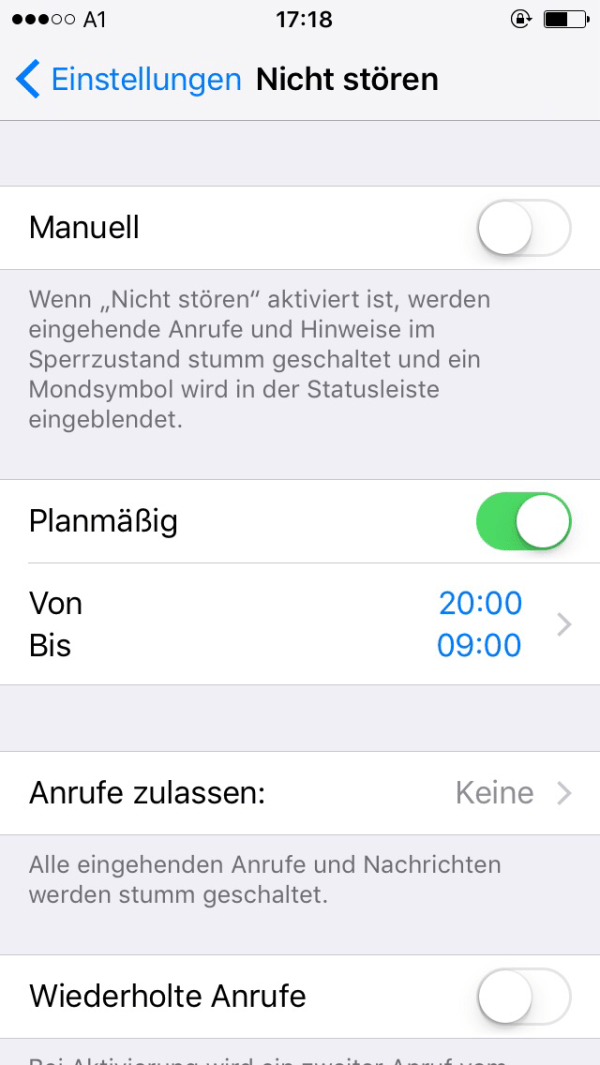The image size is (600, 1065).
Task: Enable Wiederholte Anrufe
Action: click(523, 997)
